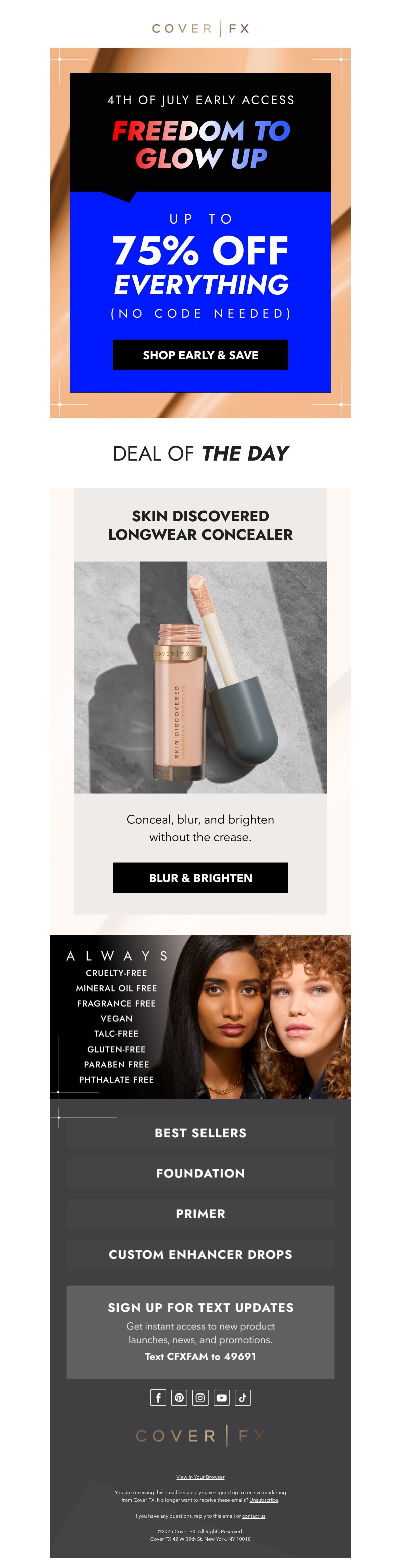
Task: Open the YouTube channel icon
Action: (x=222, y=1398)
